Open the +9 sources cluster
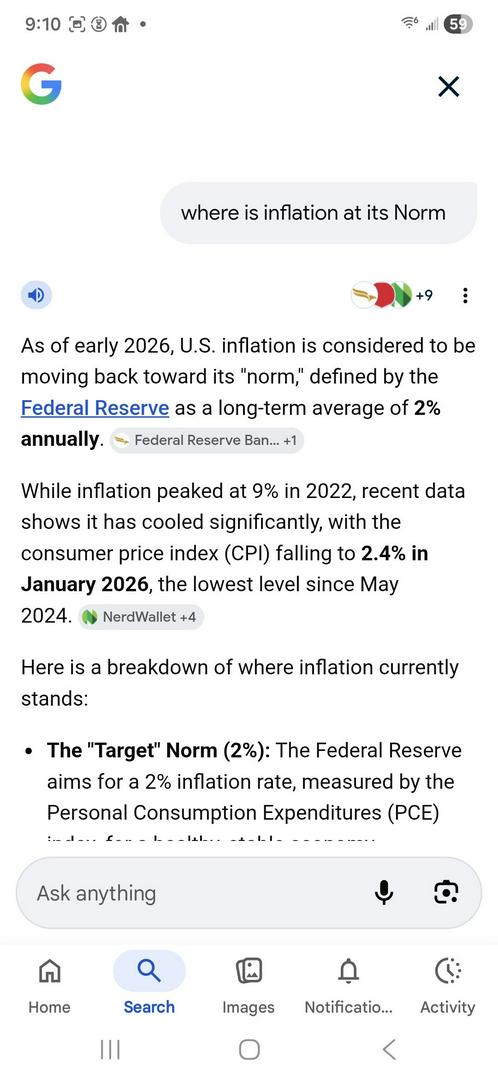 coord(392,295)
